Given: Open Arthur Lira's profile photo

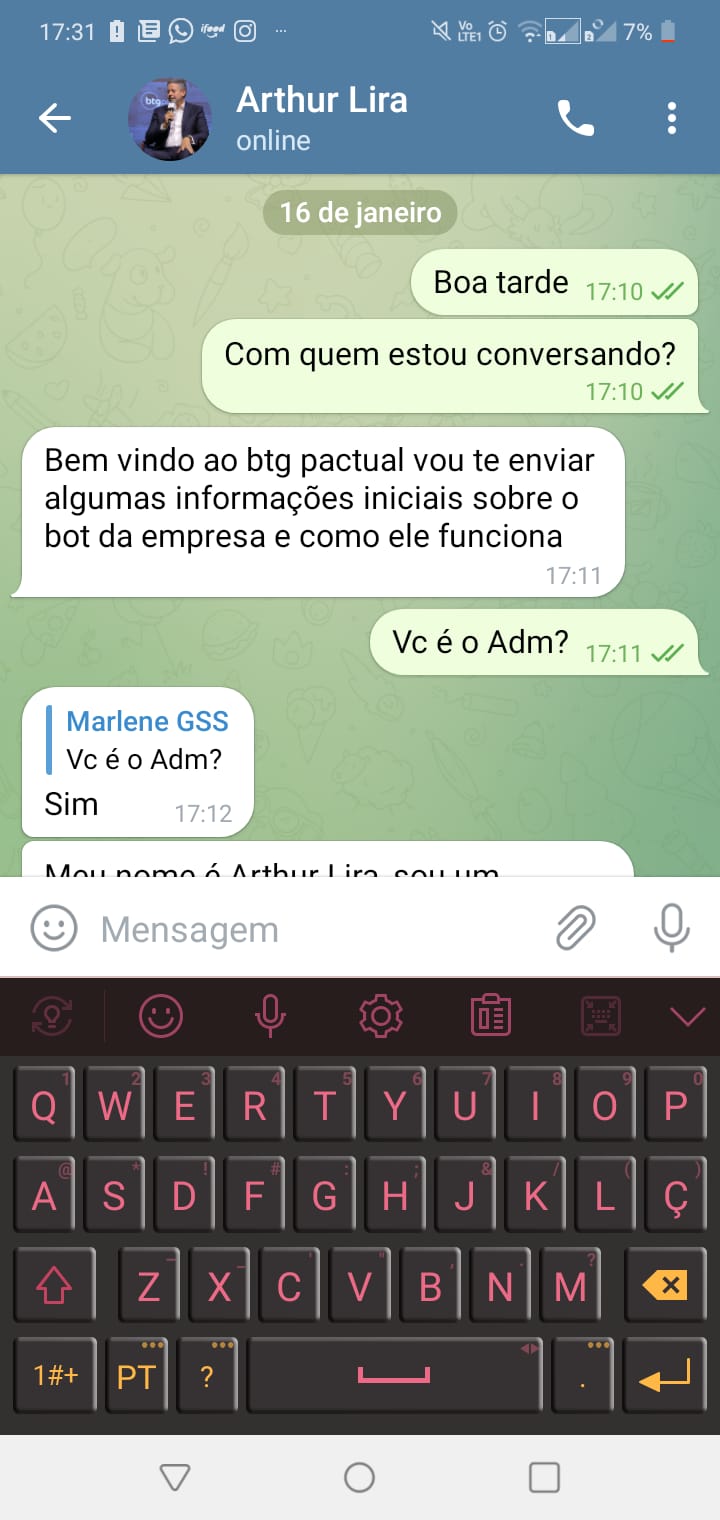Looking at the screenshot, I should tap(170, 120).
